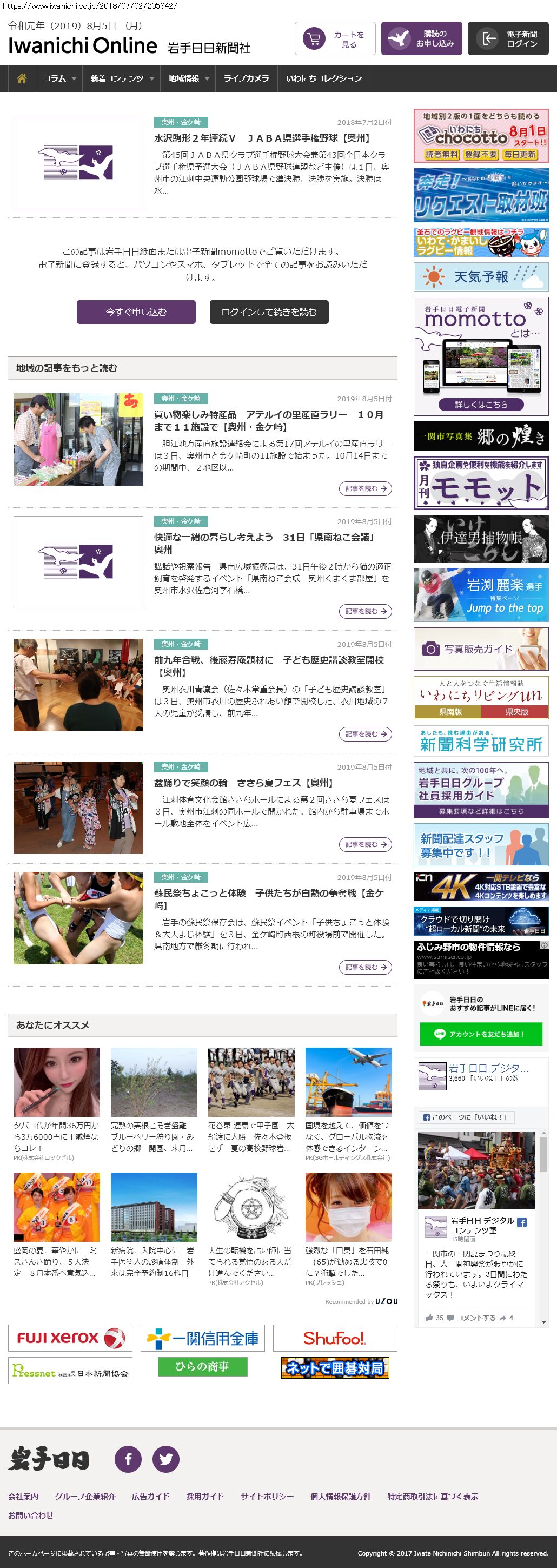
Task: Open the Facebook icon in footer
Action: (x=128, y=1458)
